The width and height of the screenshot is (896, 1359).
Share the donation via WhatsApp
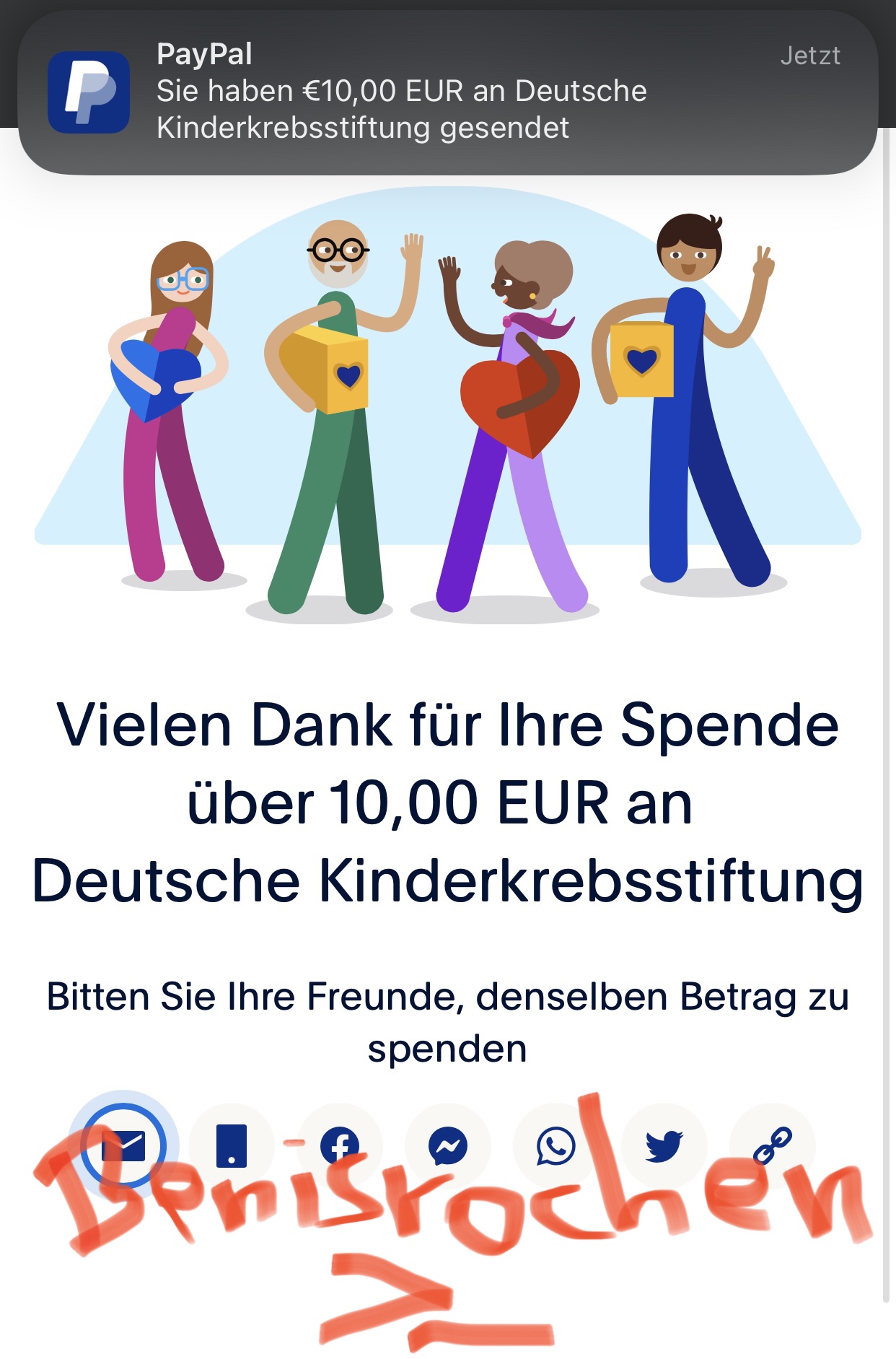coord(555,1145)
